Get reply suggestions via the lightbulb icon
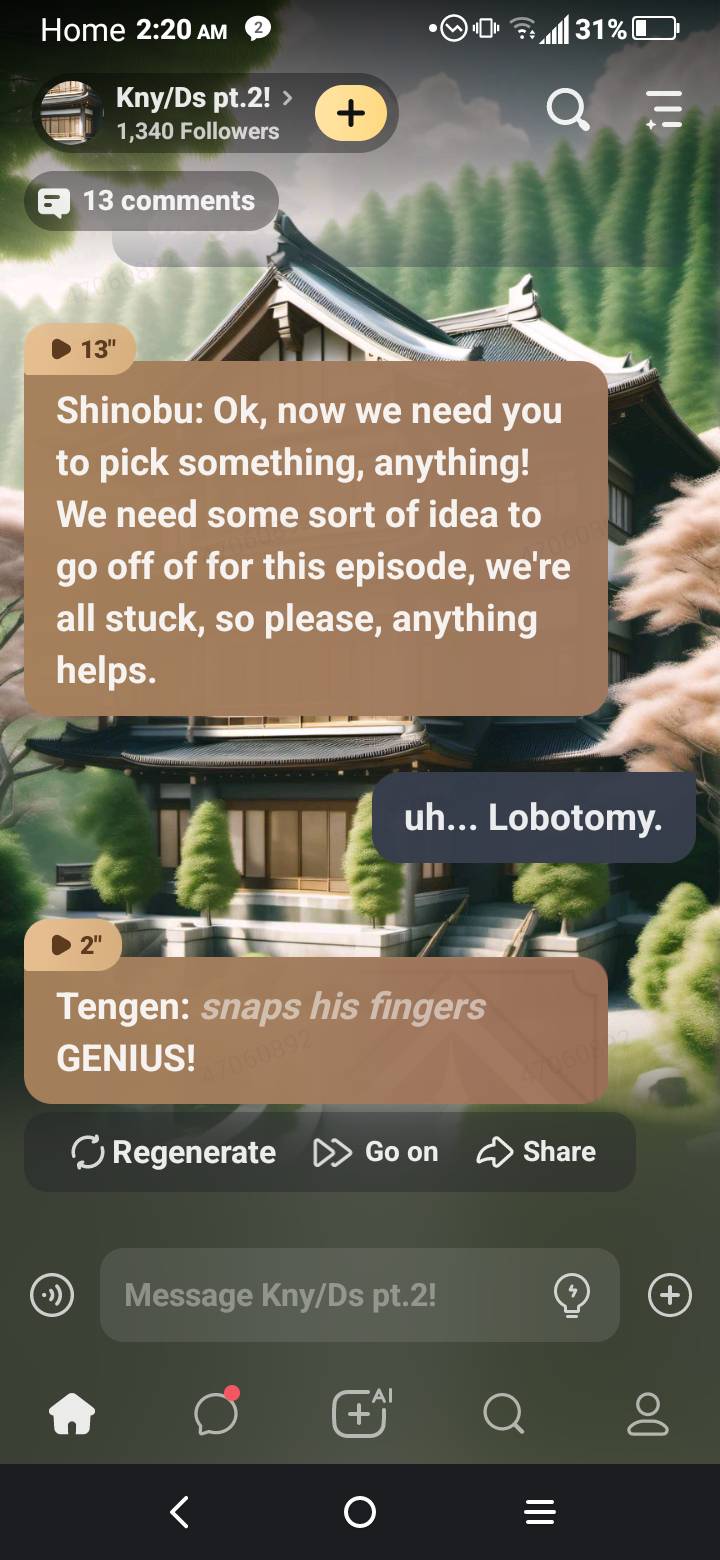The image size is (720, 1560). click(571, 1296)
